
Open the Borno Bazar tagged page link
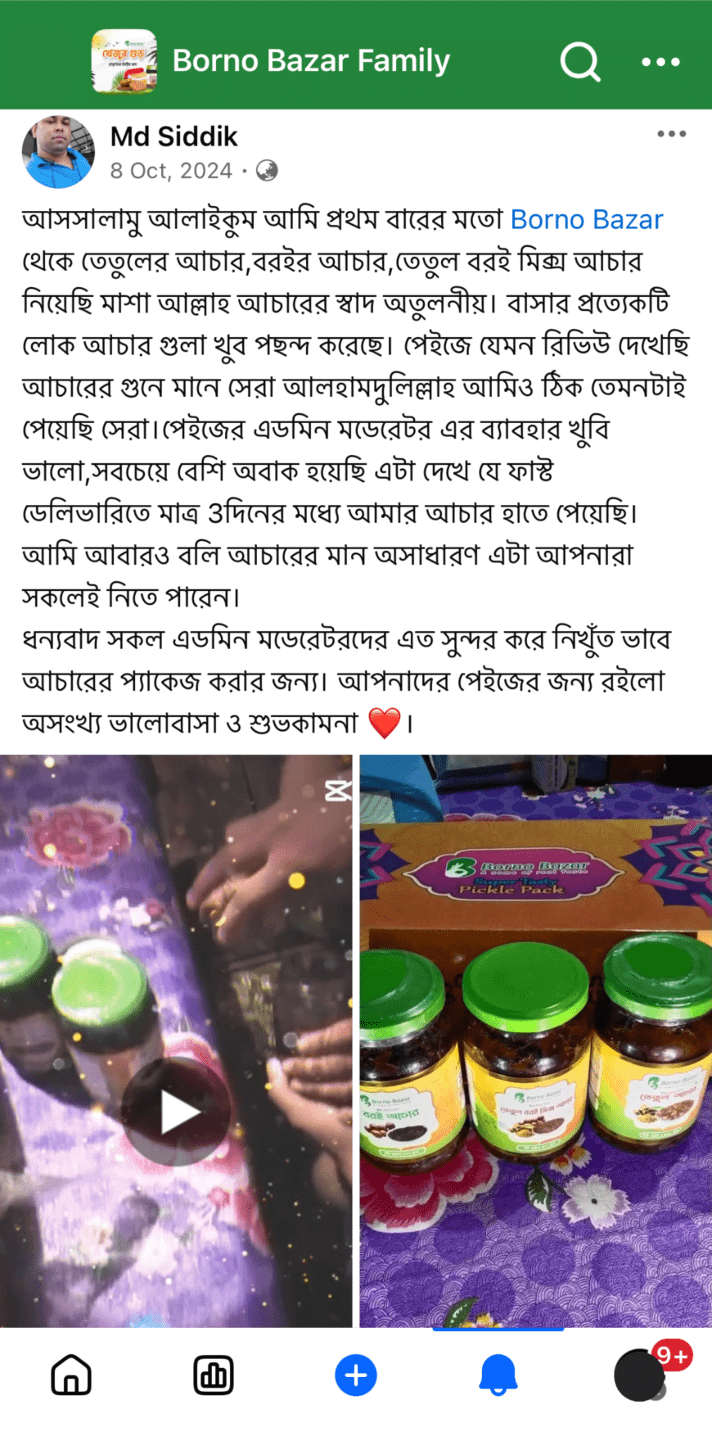pos(587,220)
